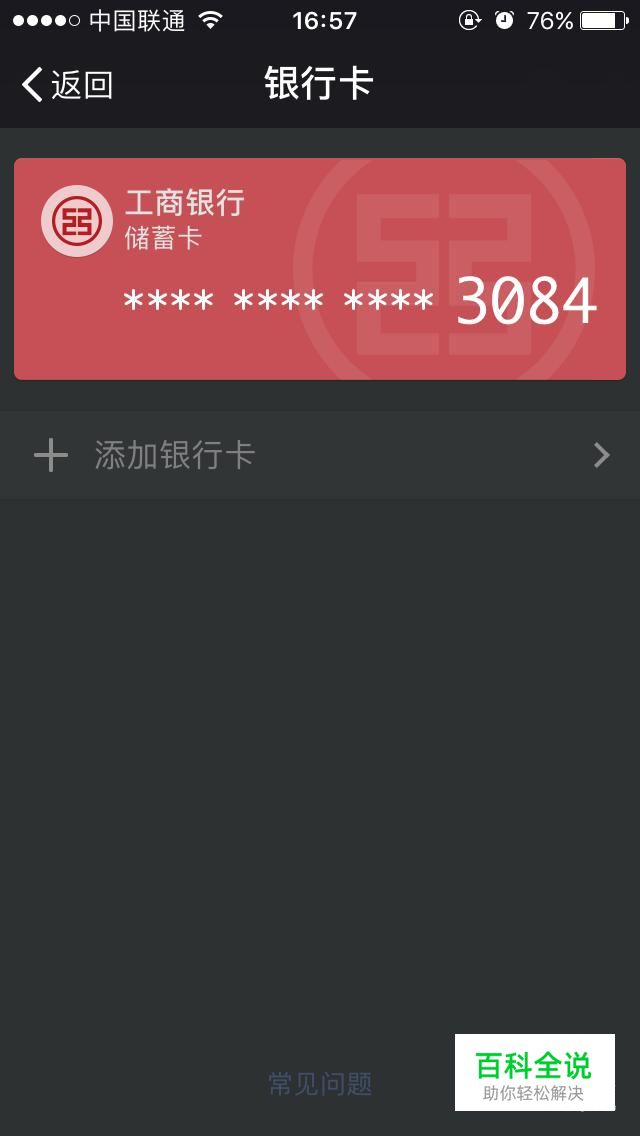
Task: Open the 常见问题 link
Action: pyautogui.click(x=320, y=1084)
